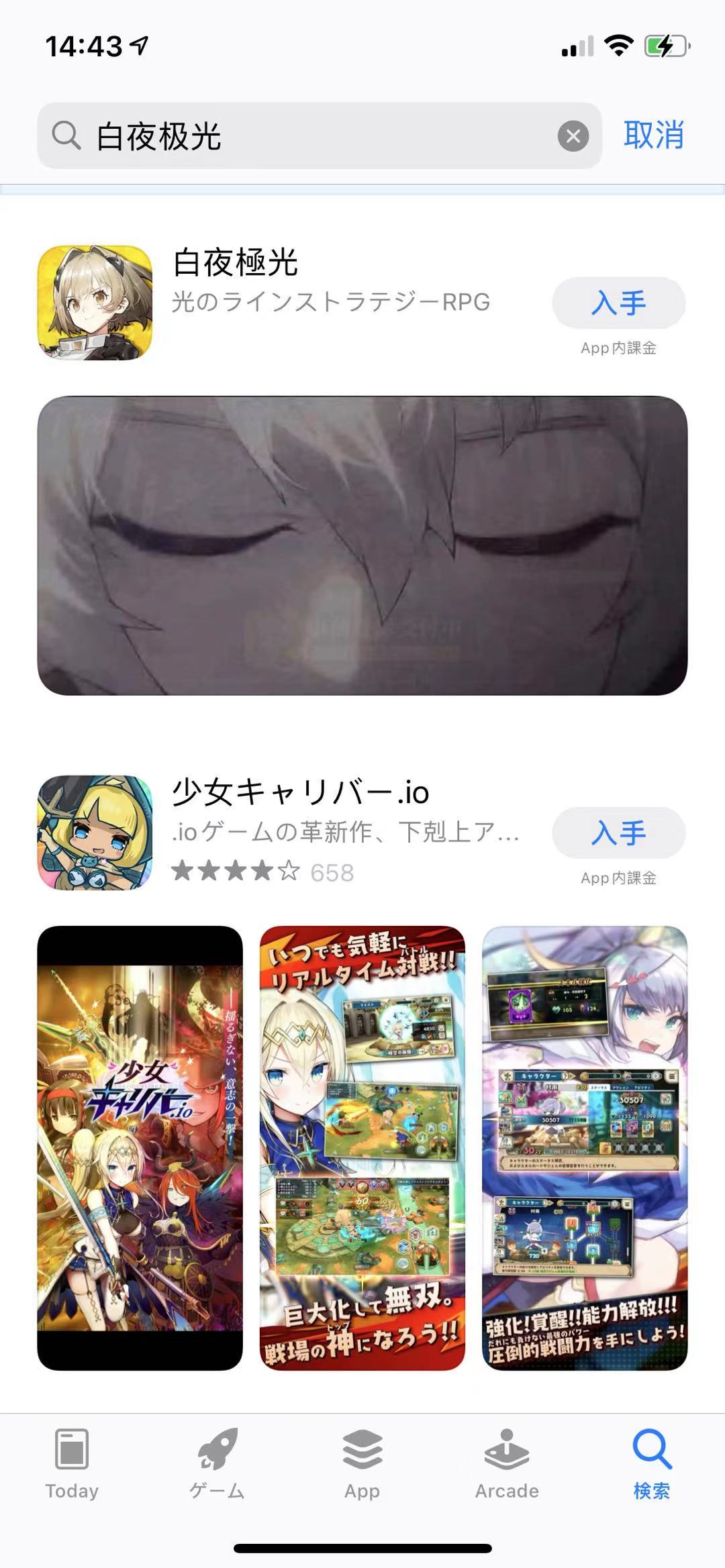The height and width of the screenshot is (1568, 725).
Task: Go to the App tab
Action: [362, 1463]
